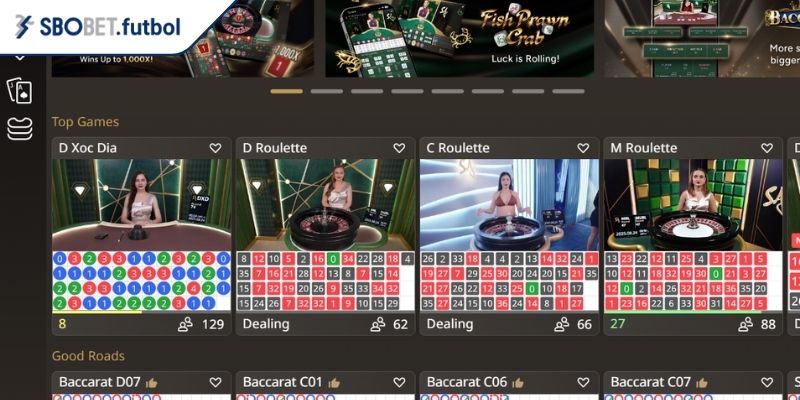Favorite Baccarat D07 with the heart
800x400 pixels.
pyautogui.click(x=215, y=382)
